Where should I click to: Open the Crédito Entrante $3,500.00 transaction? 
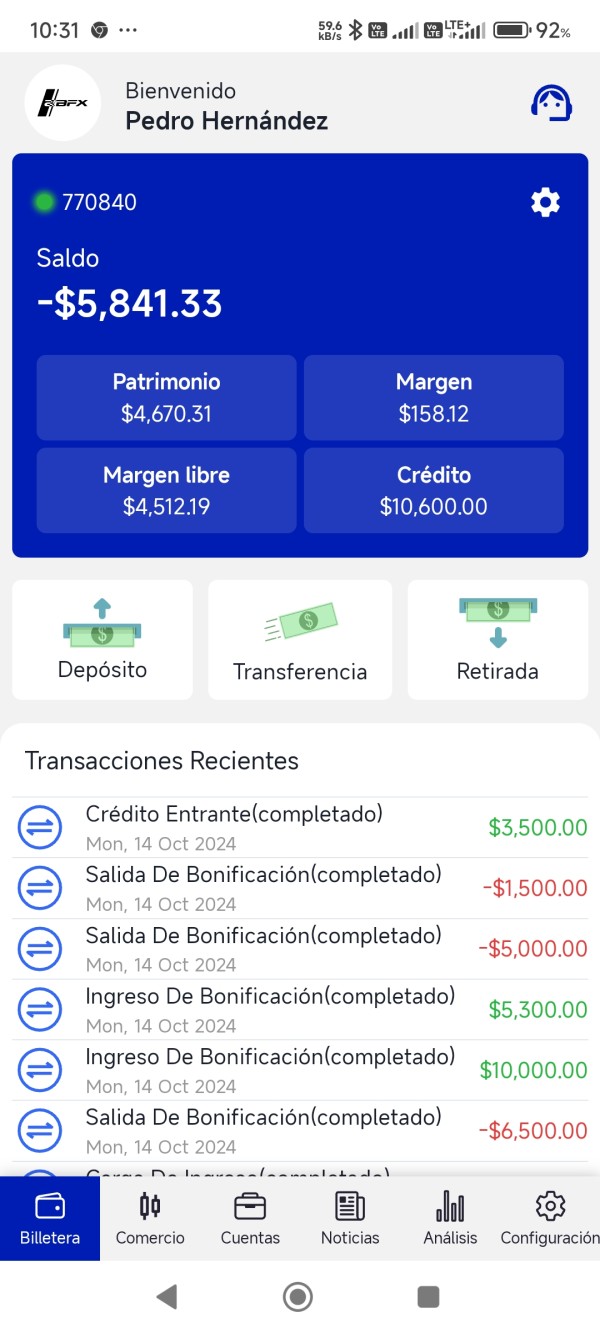[x=300, y=827]
